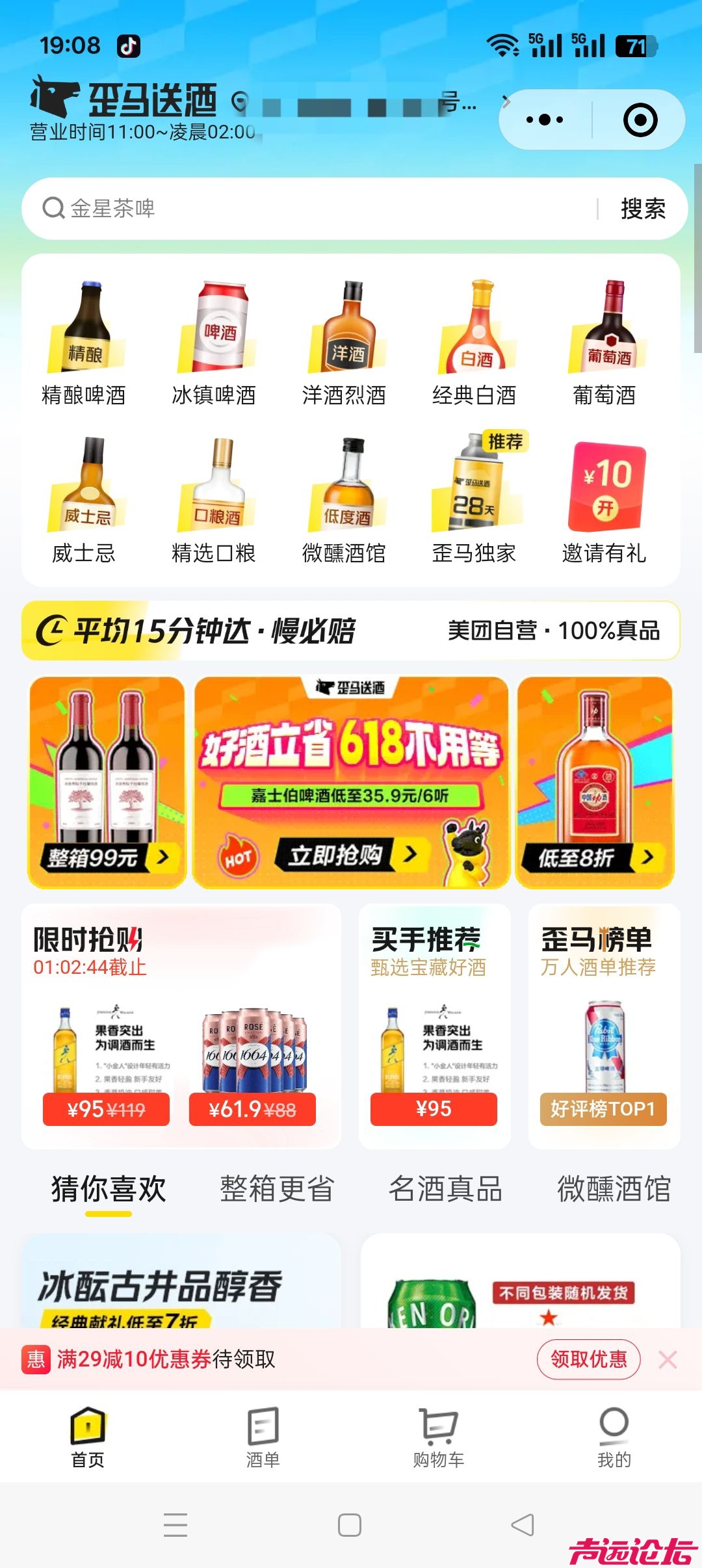Viewport: 702px width, 1568px height.
Task: Open the 整箱99元 wine banner
Action: pos(107,783)
